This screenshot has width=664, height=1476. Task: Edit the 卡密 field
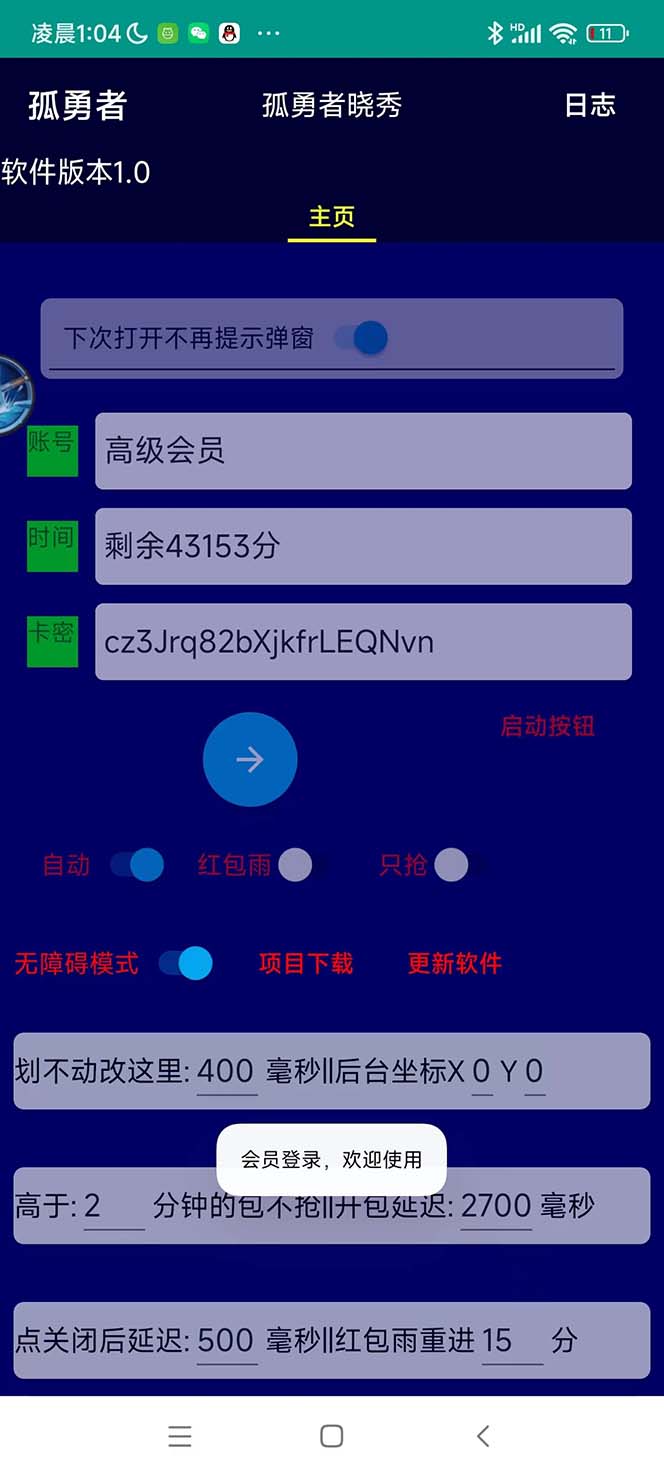[363, 642]
